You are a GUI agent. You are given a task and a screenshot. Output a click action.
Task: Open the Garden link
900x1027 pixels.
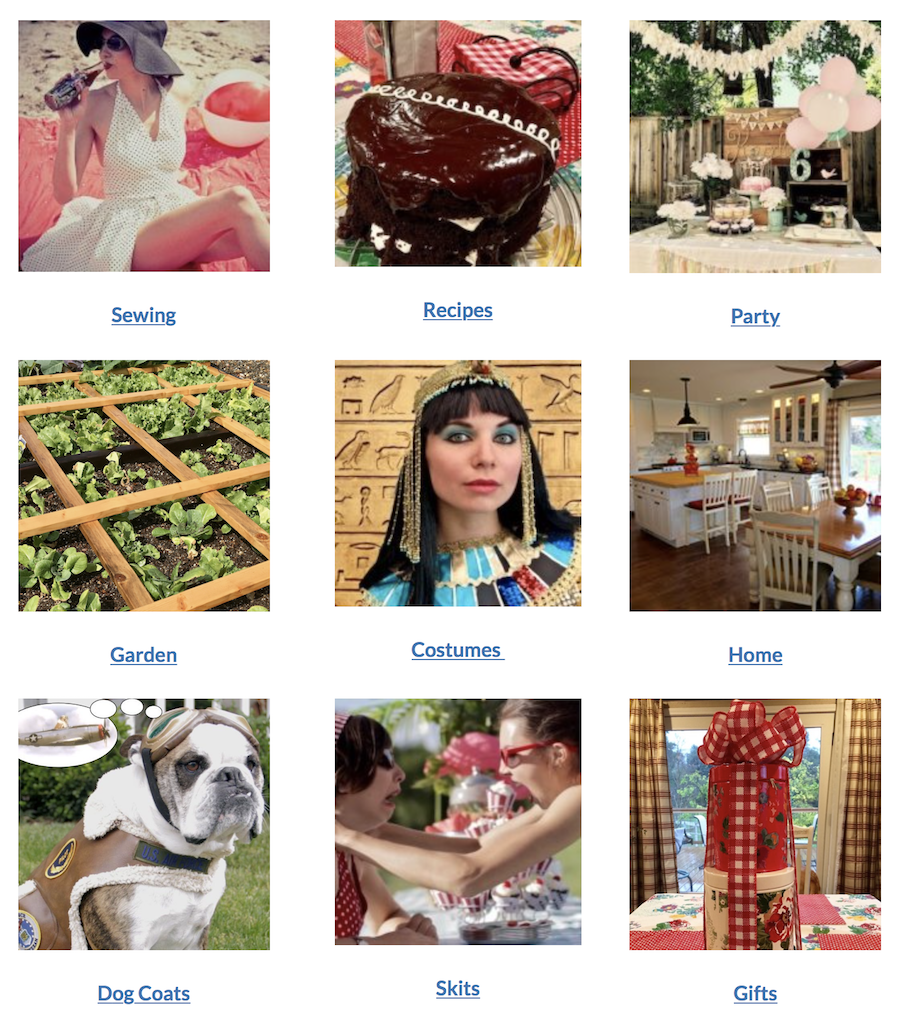143,655
